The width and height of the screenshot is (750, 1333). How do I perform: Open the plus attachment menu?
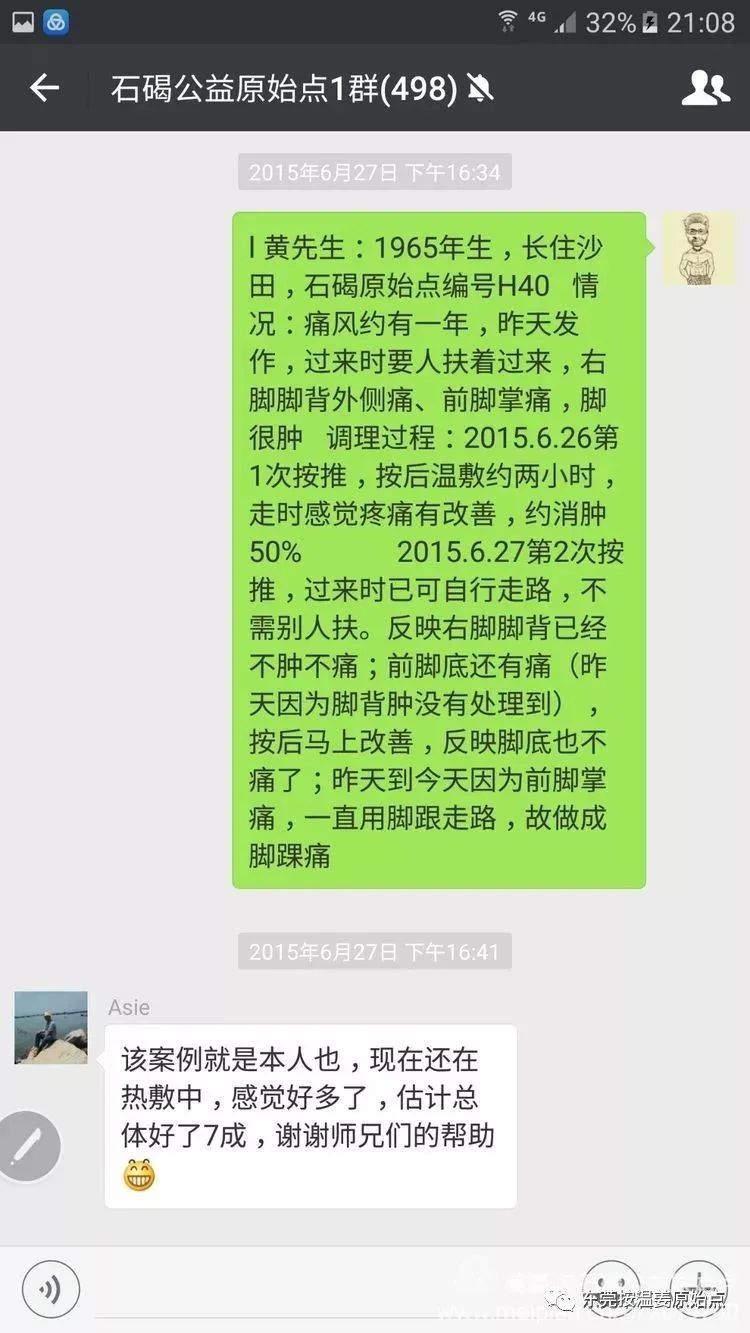(x=698, y=1287)
